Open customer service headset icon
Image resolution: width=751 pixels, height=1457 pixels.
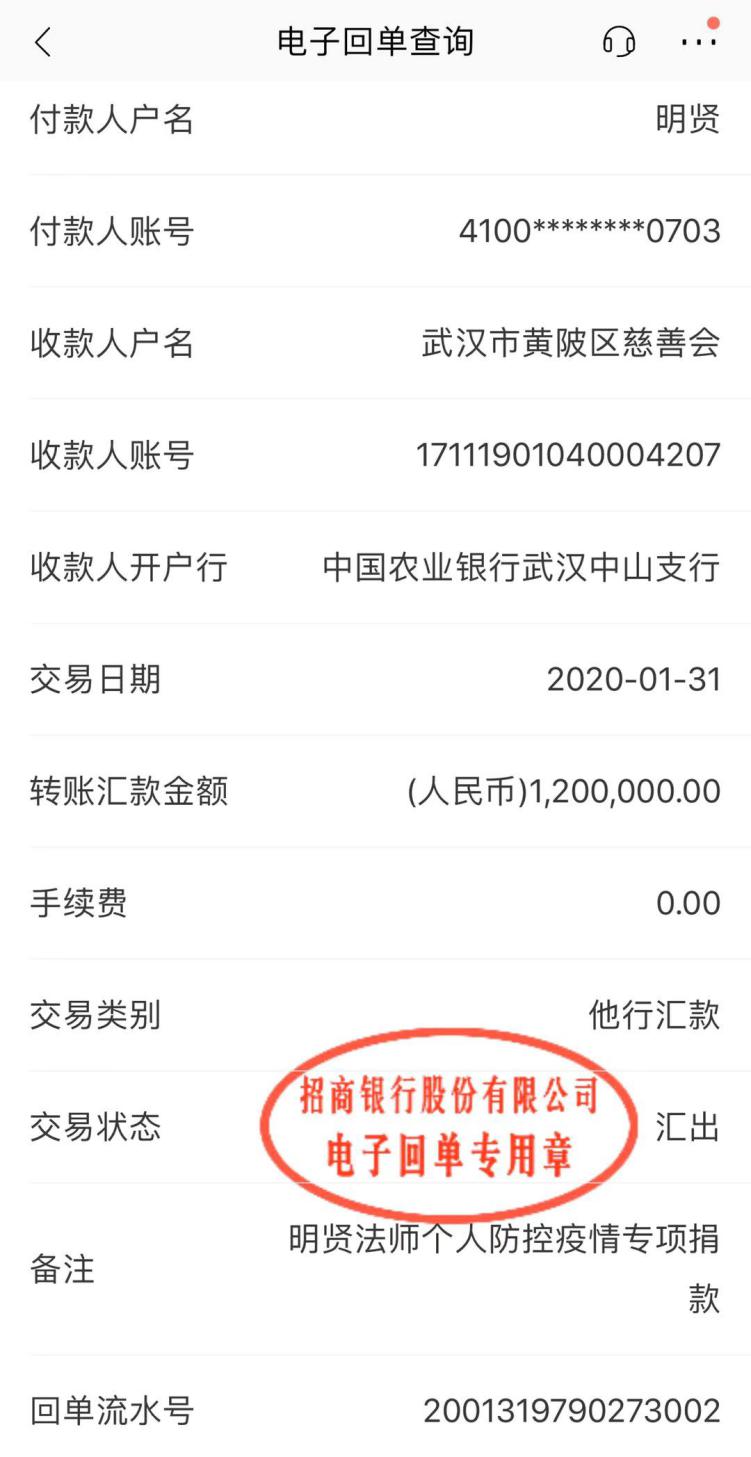(619, 42)
